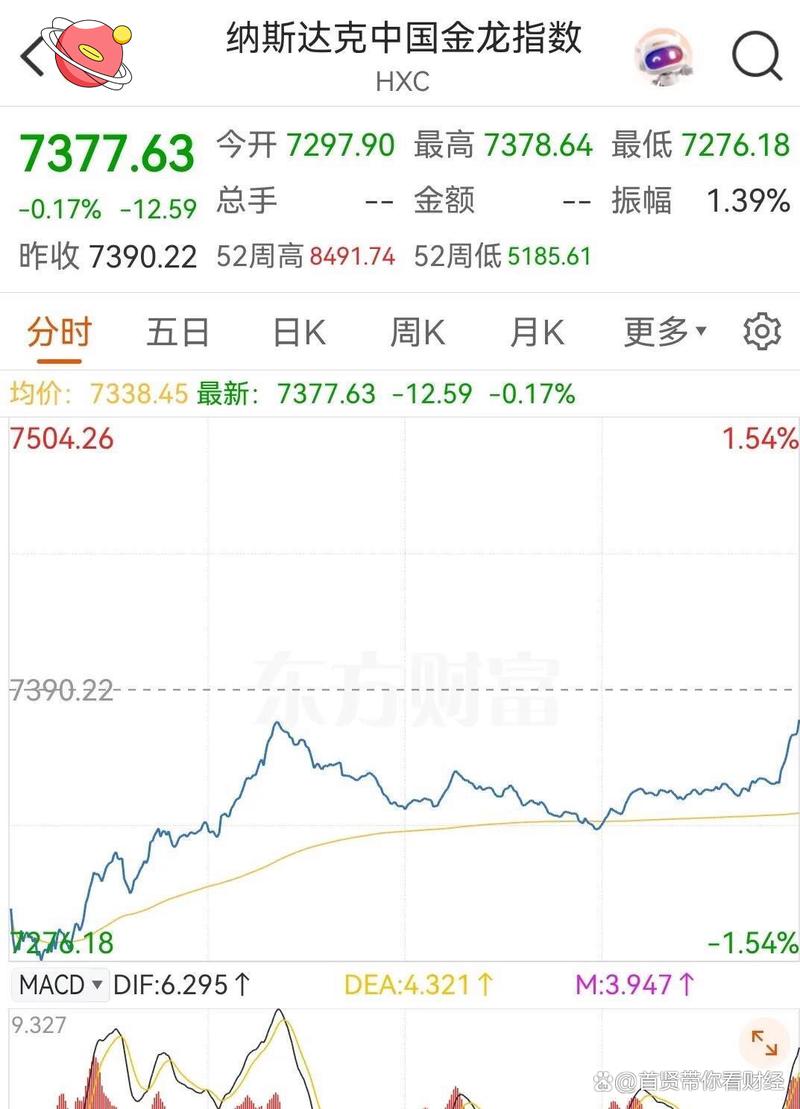Tap the planet logo icon

[88, 55]
